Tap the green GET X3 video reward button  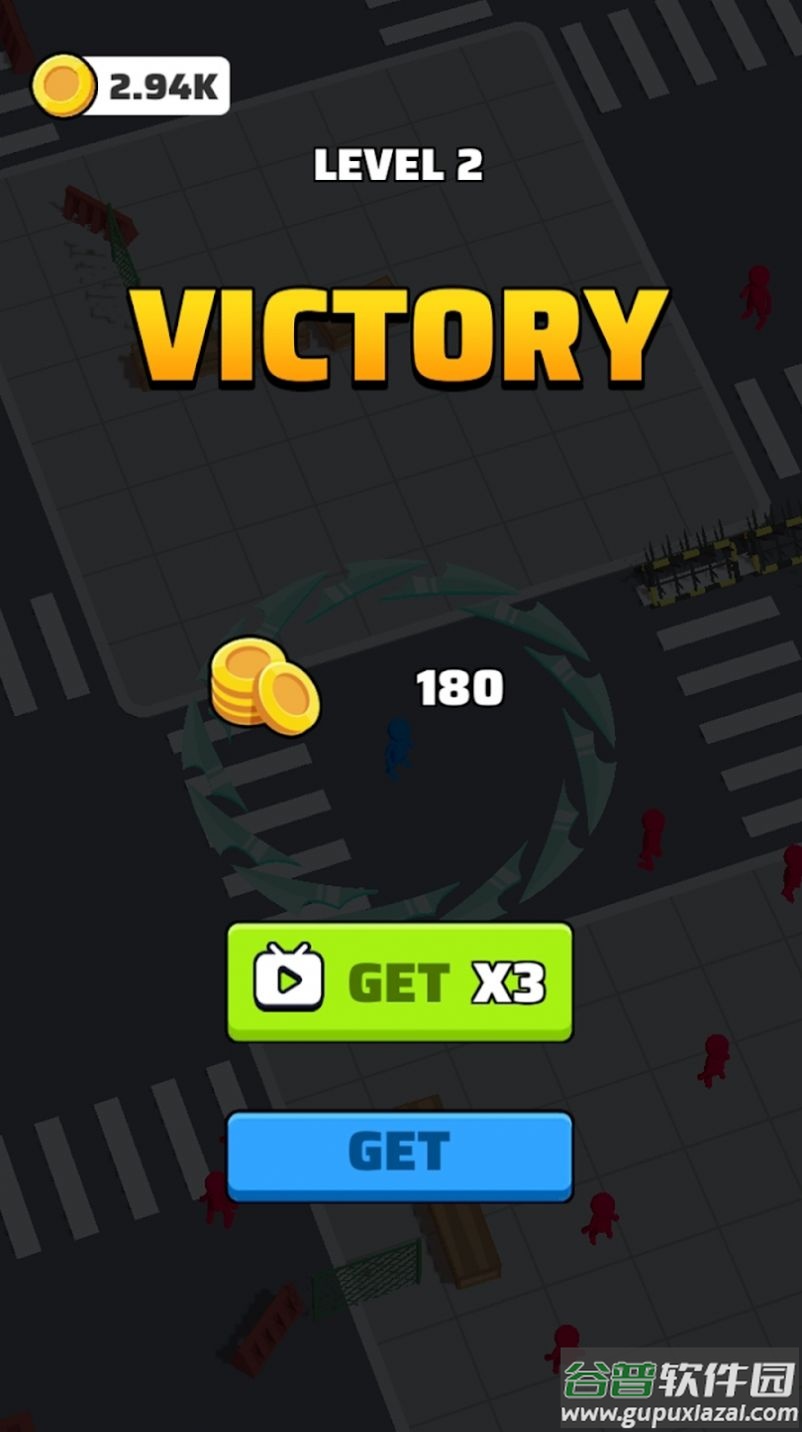click(400, 982)
